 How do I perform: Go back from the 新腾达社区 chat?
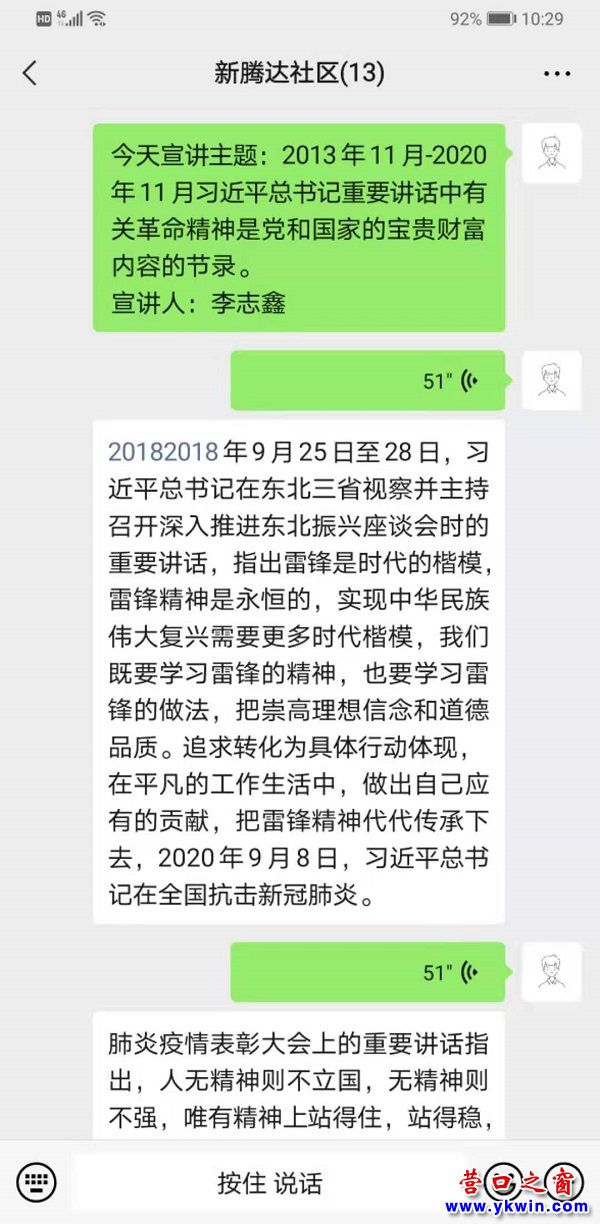(30, 72)
